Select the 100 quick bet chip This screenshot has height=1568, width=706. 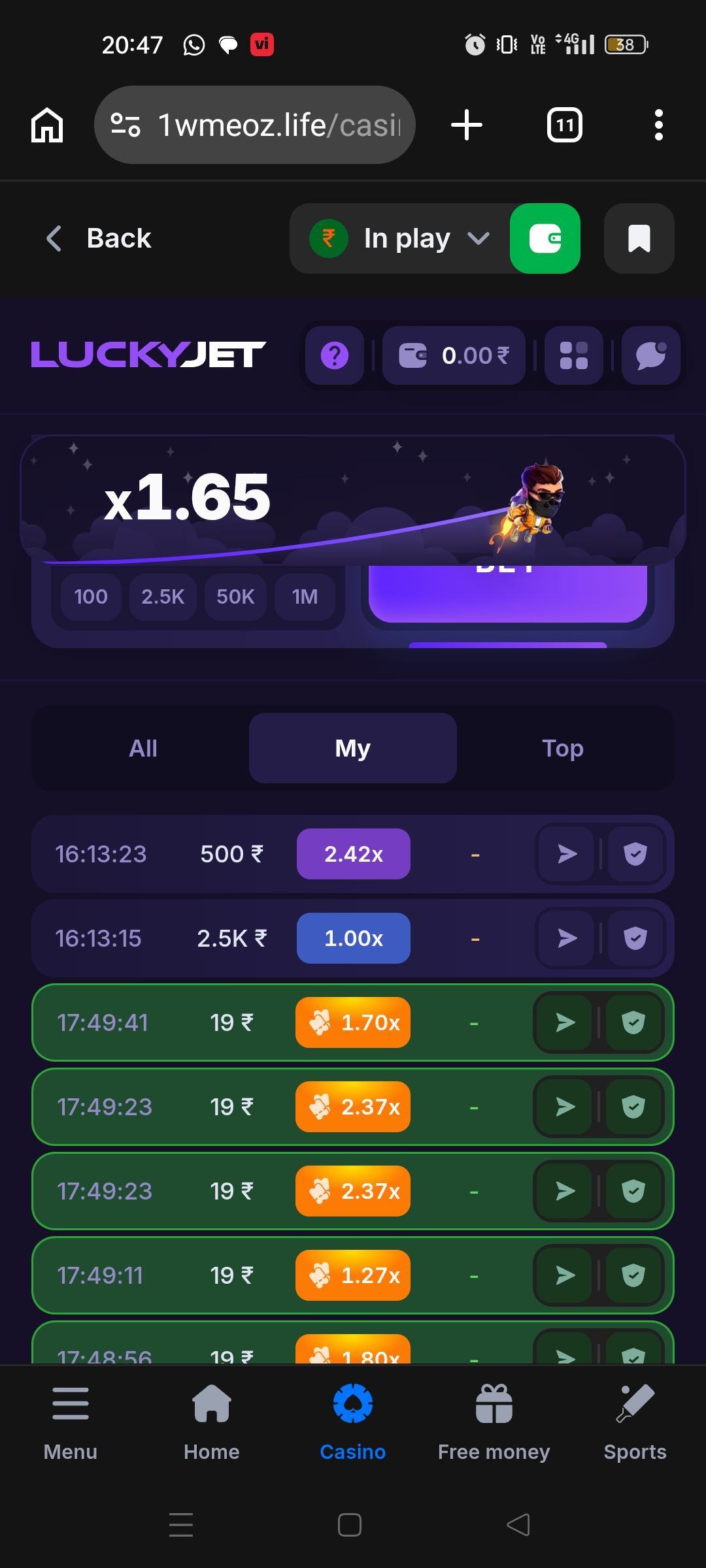click(x=91, y=596)
